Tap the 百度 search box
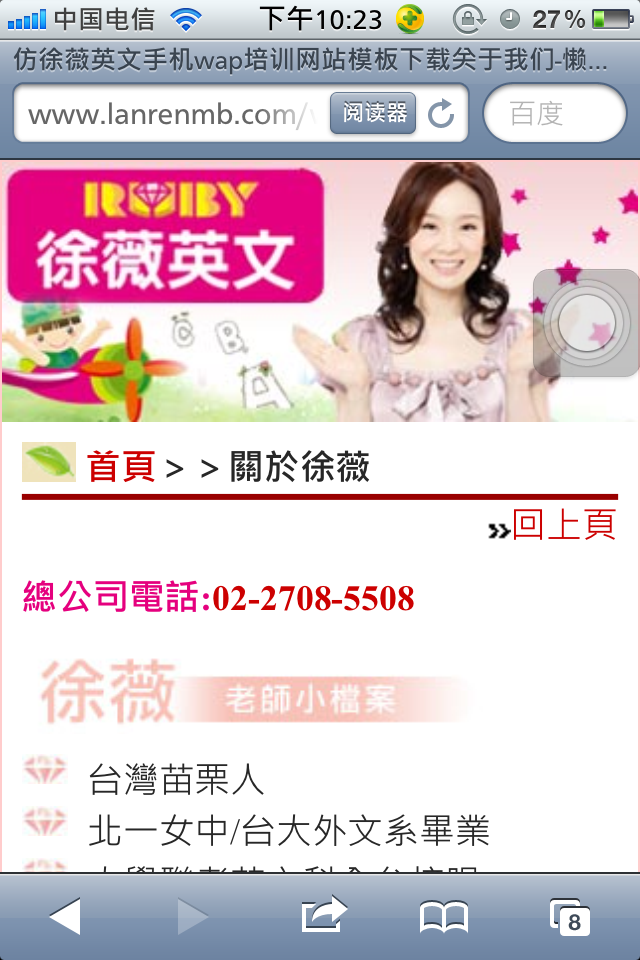640x960 pixels. pos(555,114)
